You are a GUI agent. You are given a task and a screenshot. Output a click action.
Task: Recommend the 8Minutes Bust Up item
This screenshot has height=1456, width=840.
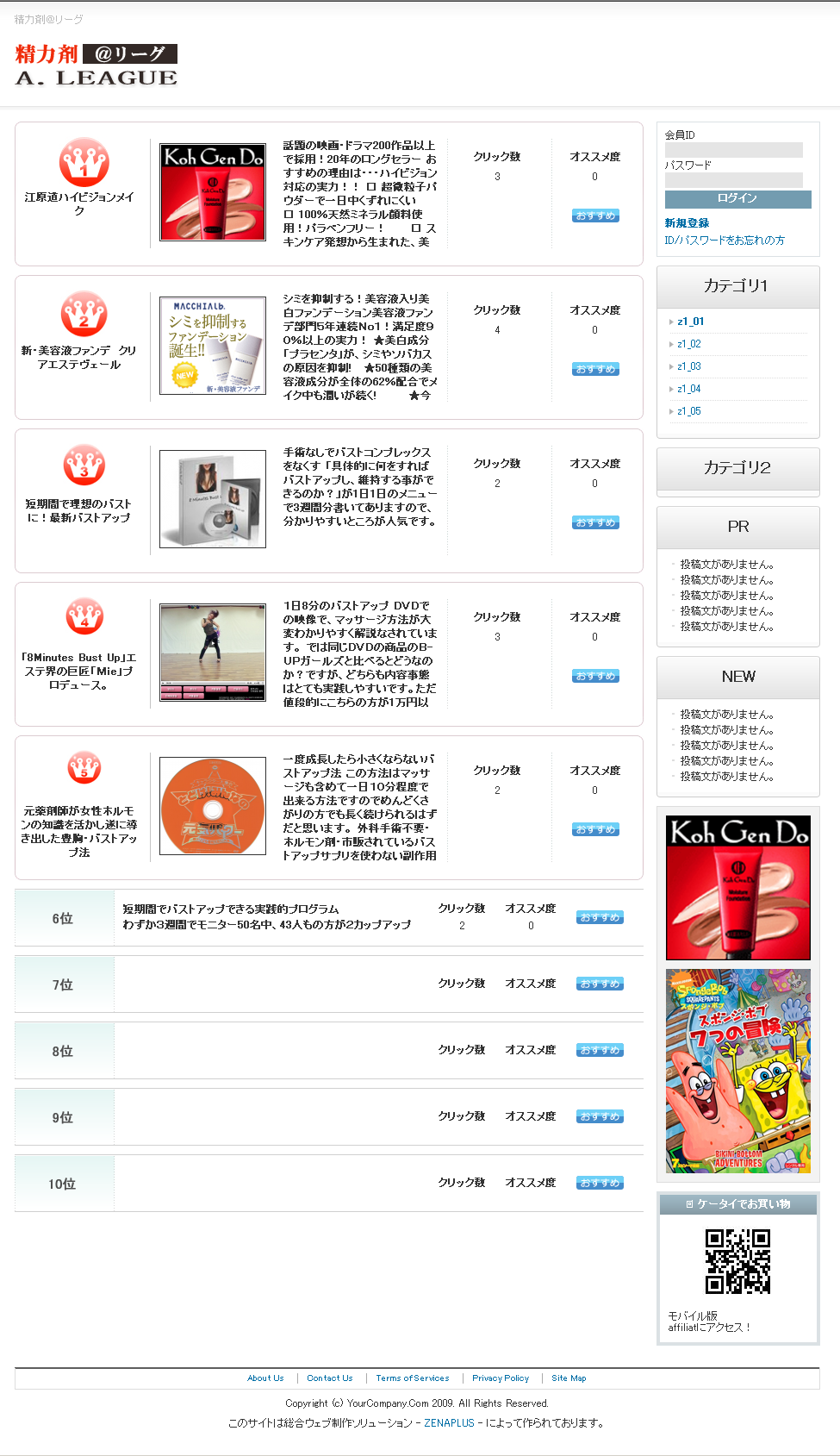pyautogui.click(x=595, y=676)
